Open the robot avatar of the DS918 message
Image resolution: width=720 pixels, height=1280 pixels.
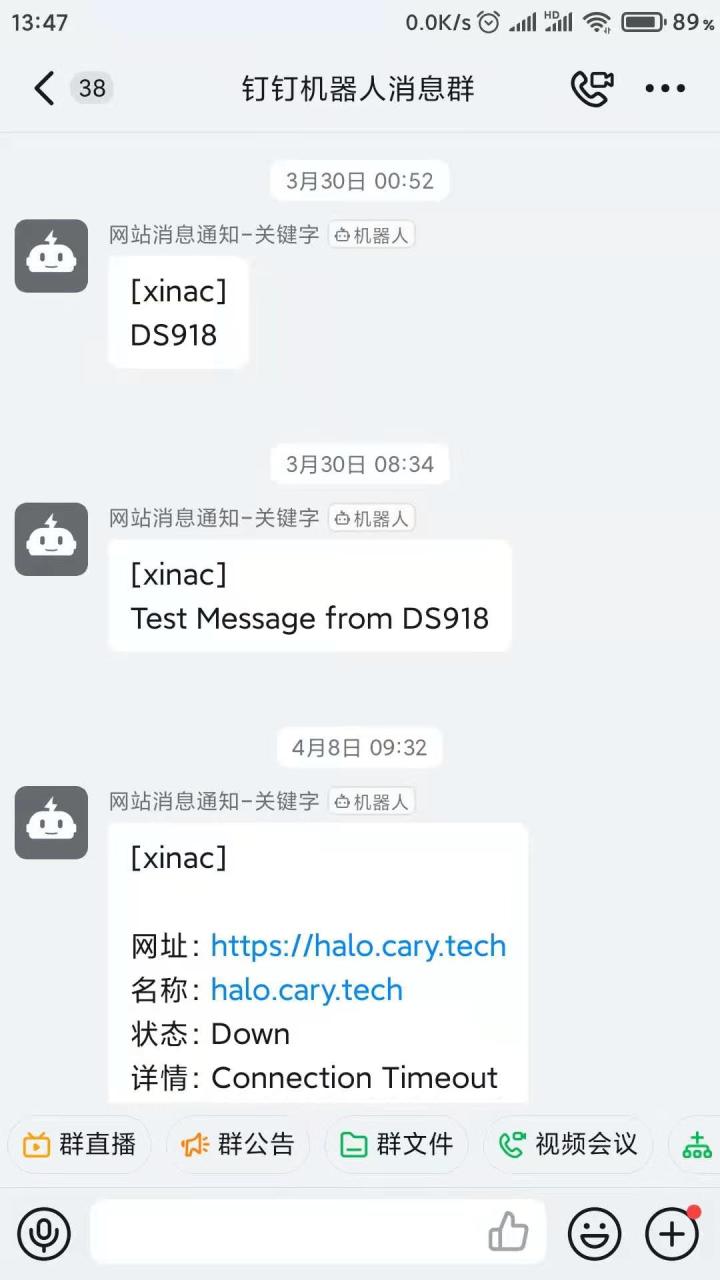tap(51, 256)
